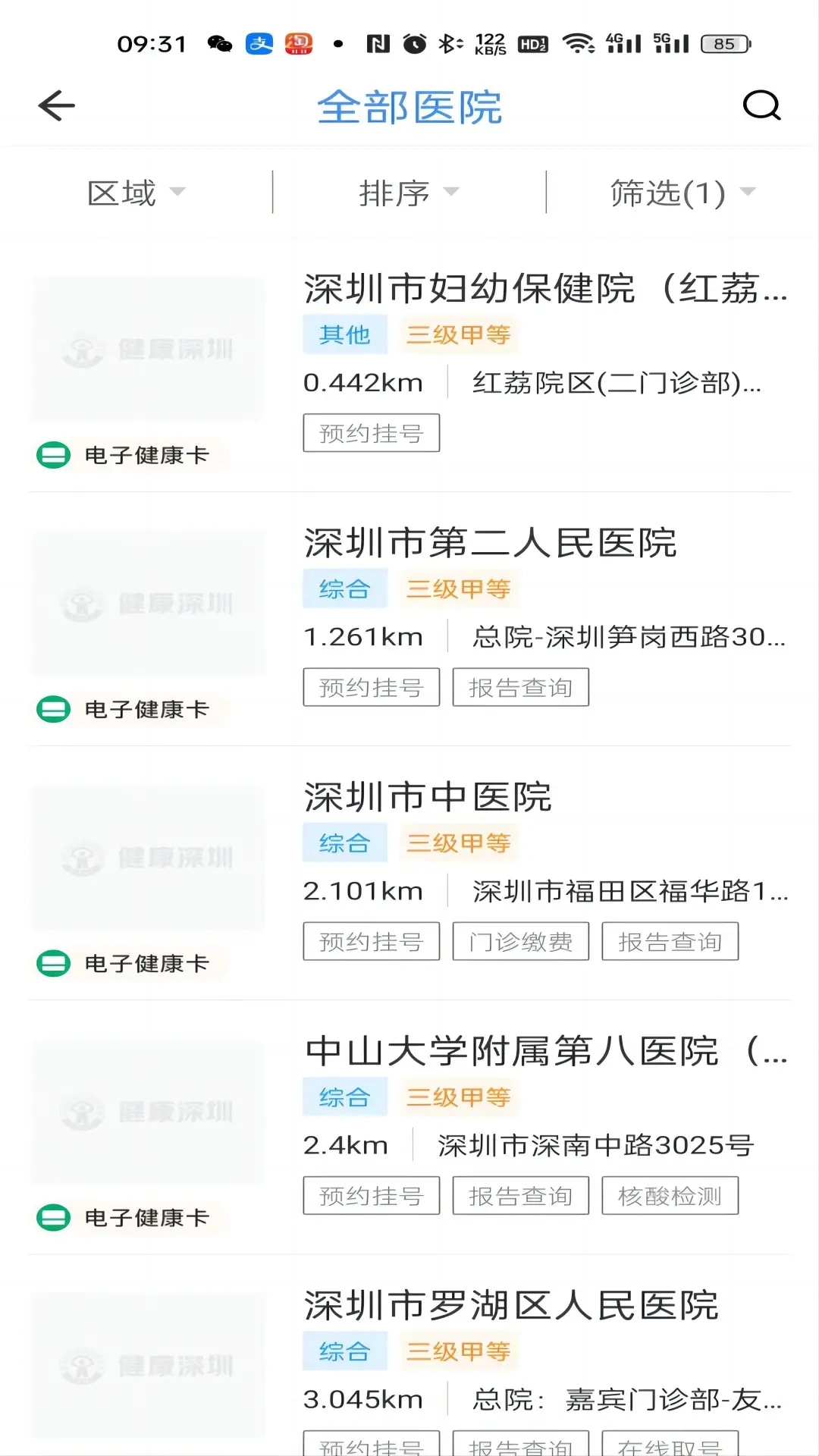This screenshot has height=1456, width=819.
Task: Tap the 电子健康卡 icon under 深圳市中医院
Action: [x=53, y=964]
